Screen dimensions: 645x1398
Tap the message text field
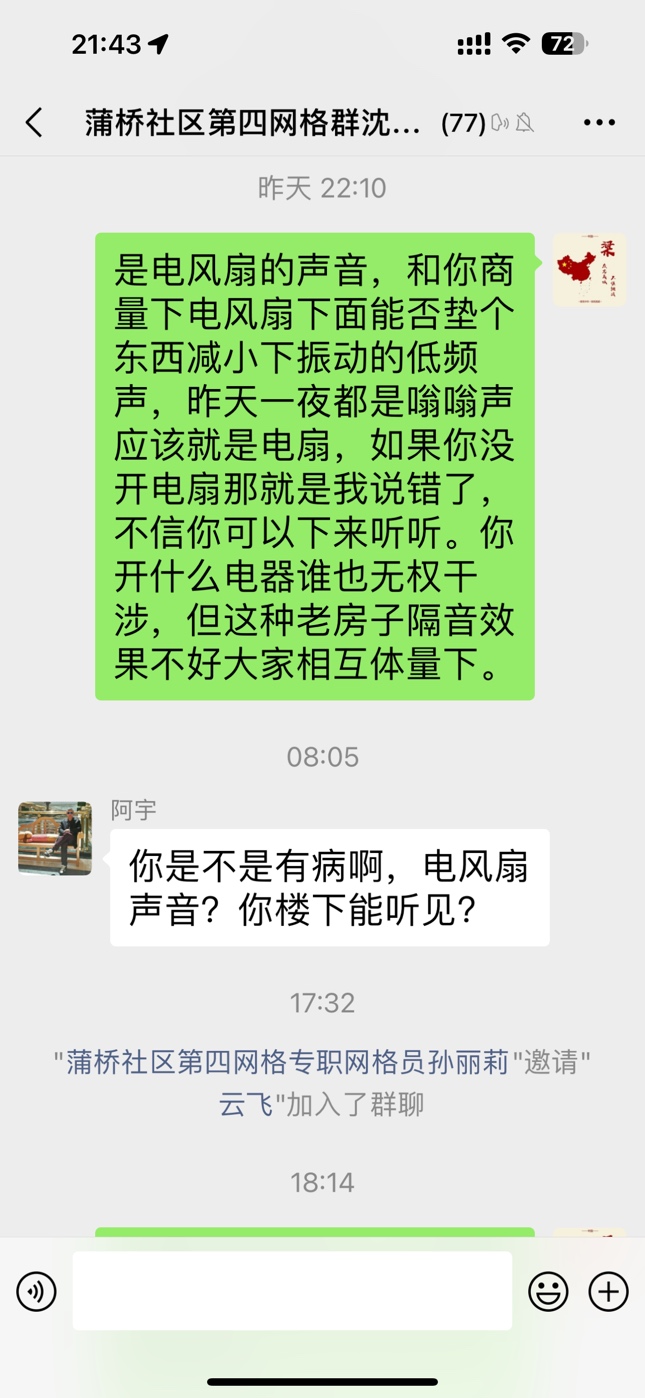292,1291
